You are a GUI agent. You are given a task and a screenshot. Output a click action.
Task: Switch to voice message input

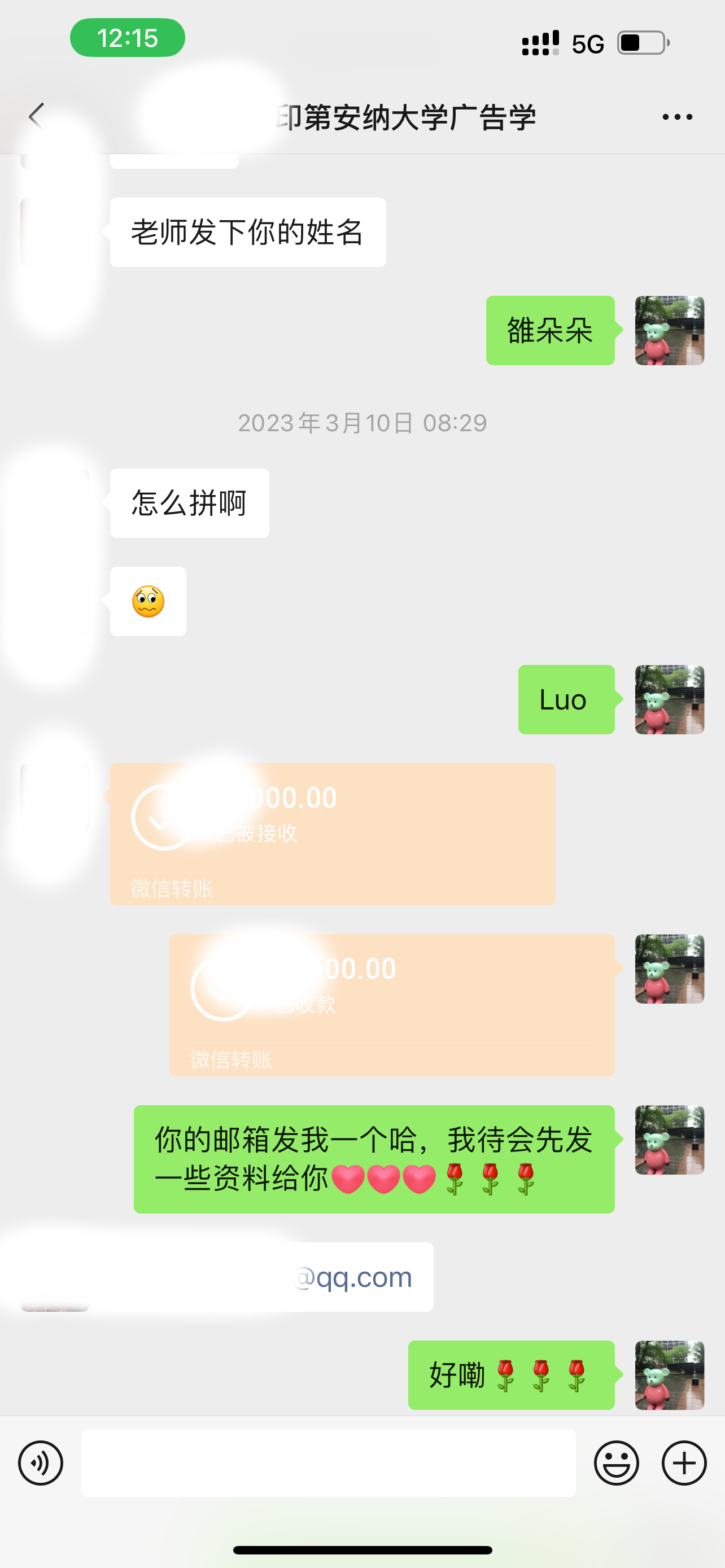(x=41, y=1462)
